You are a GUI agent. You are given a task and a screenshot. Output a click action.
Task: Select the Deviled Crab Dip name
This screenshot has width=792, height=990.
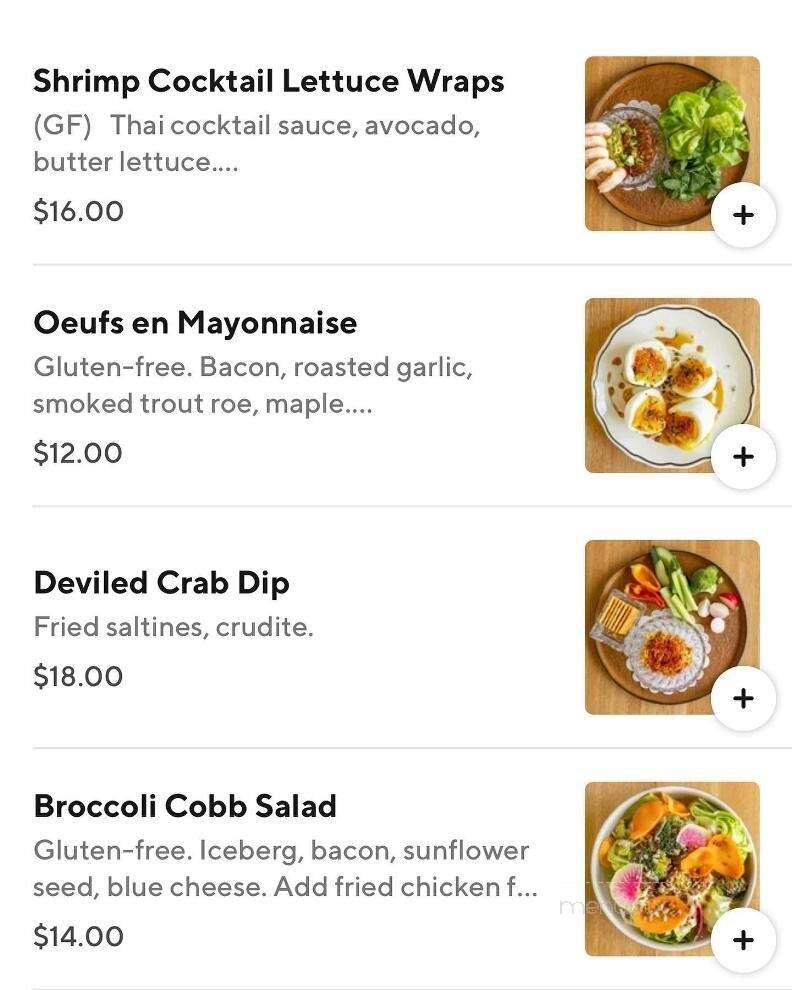click(x=162, y=582)
